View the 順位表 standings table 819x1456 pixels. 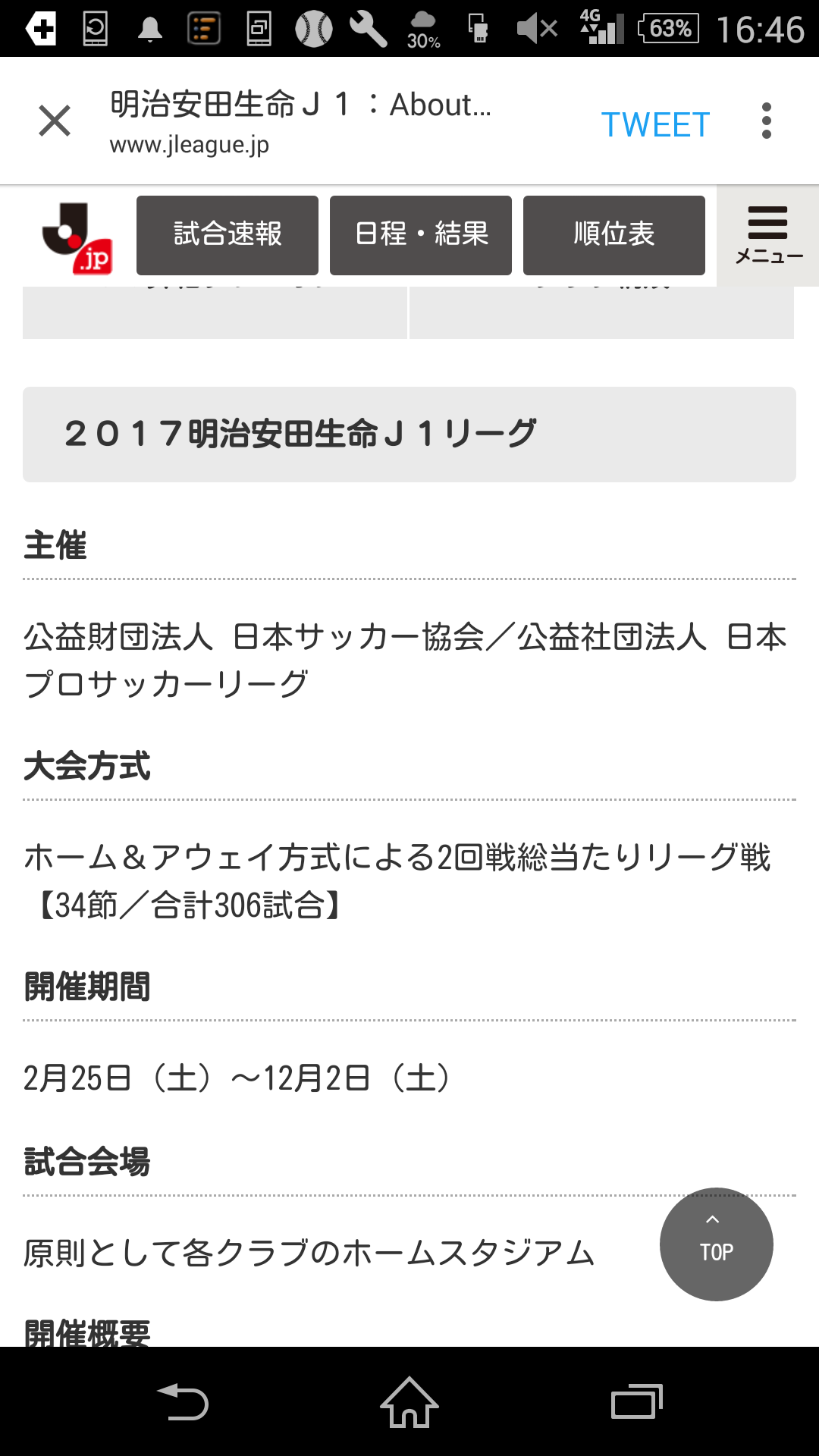point(614,235)
